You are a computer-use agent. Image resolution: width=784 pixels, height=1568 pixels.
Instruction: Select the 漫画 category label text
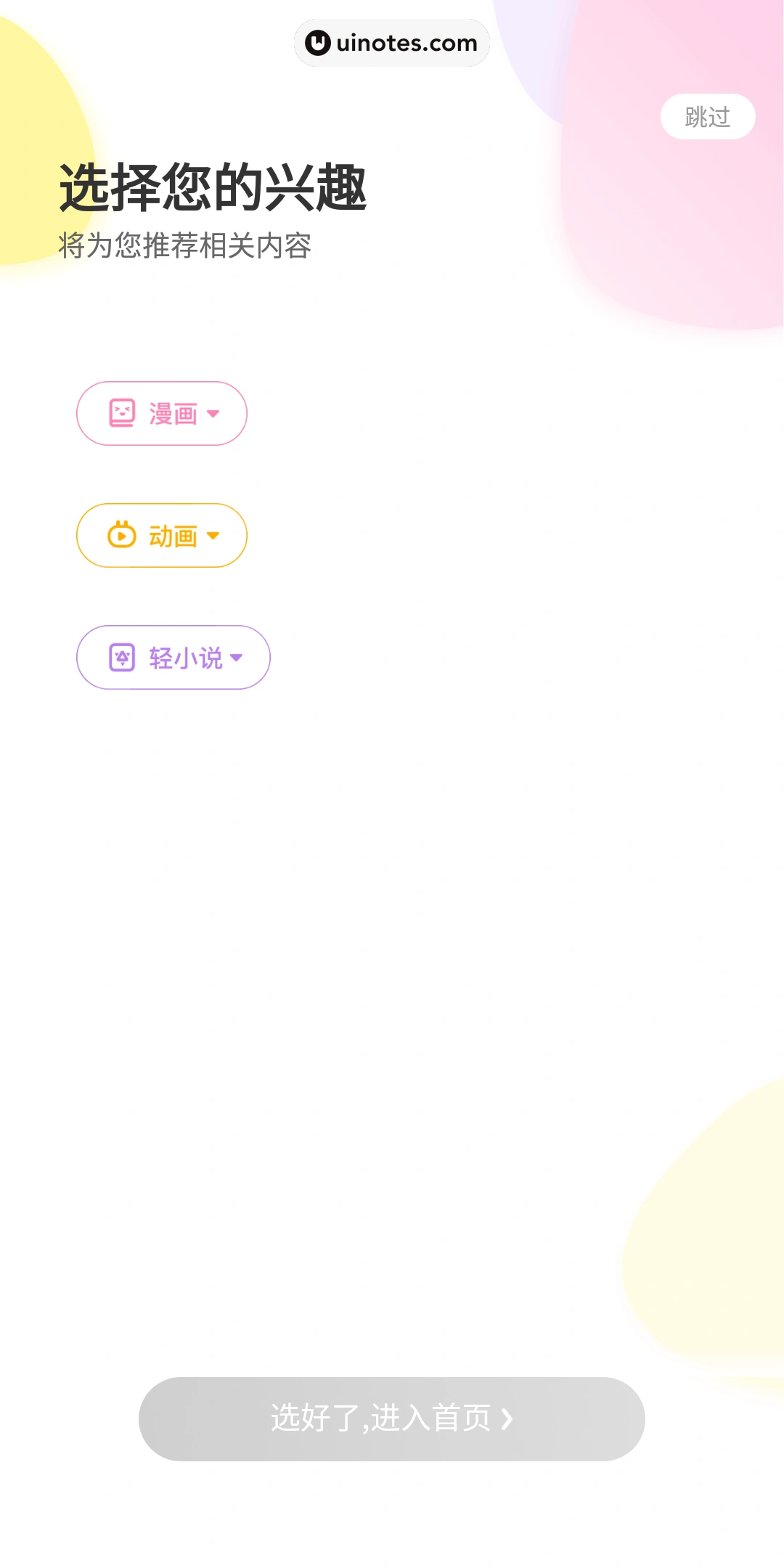(x=174, y=412)
